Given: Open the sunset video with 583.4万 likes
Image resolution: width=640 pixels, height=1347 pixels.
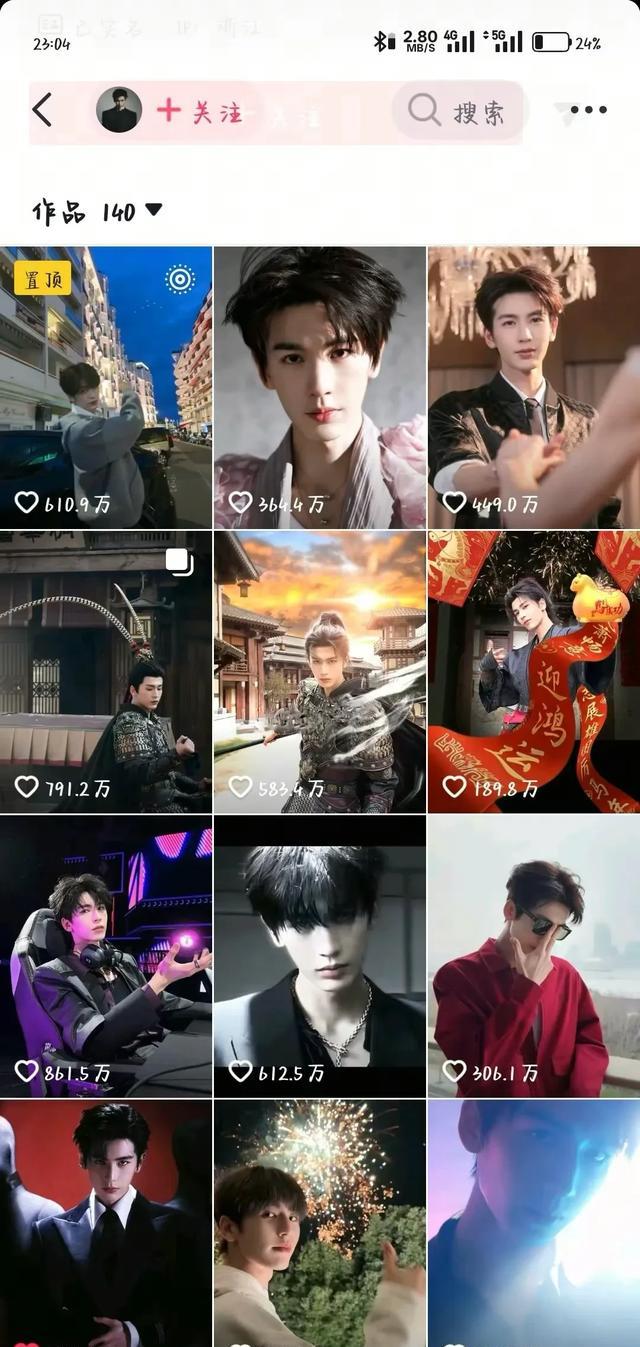Looking at the screenshot, I should pyautogui.click(x=320, y=671).
